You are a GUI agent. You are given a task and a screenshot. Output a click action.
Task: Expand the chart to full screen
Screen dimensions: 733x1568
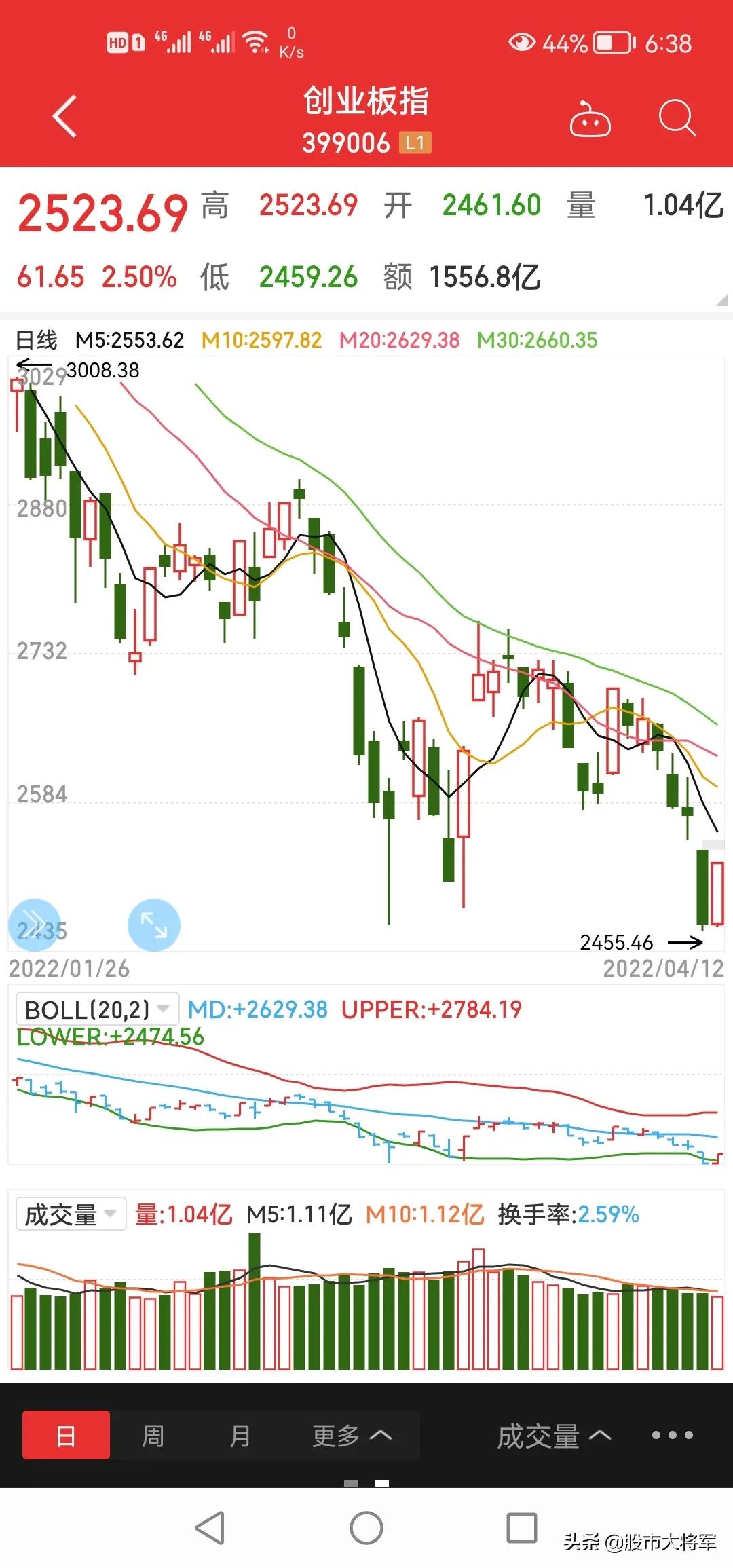[154, 925]
